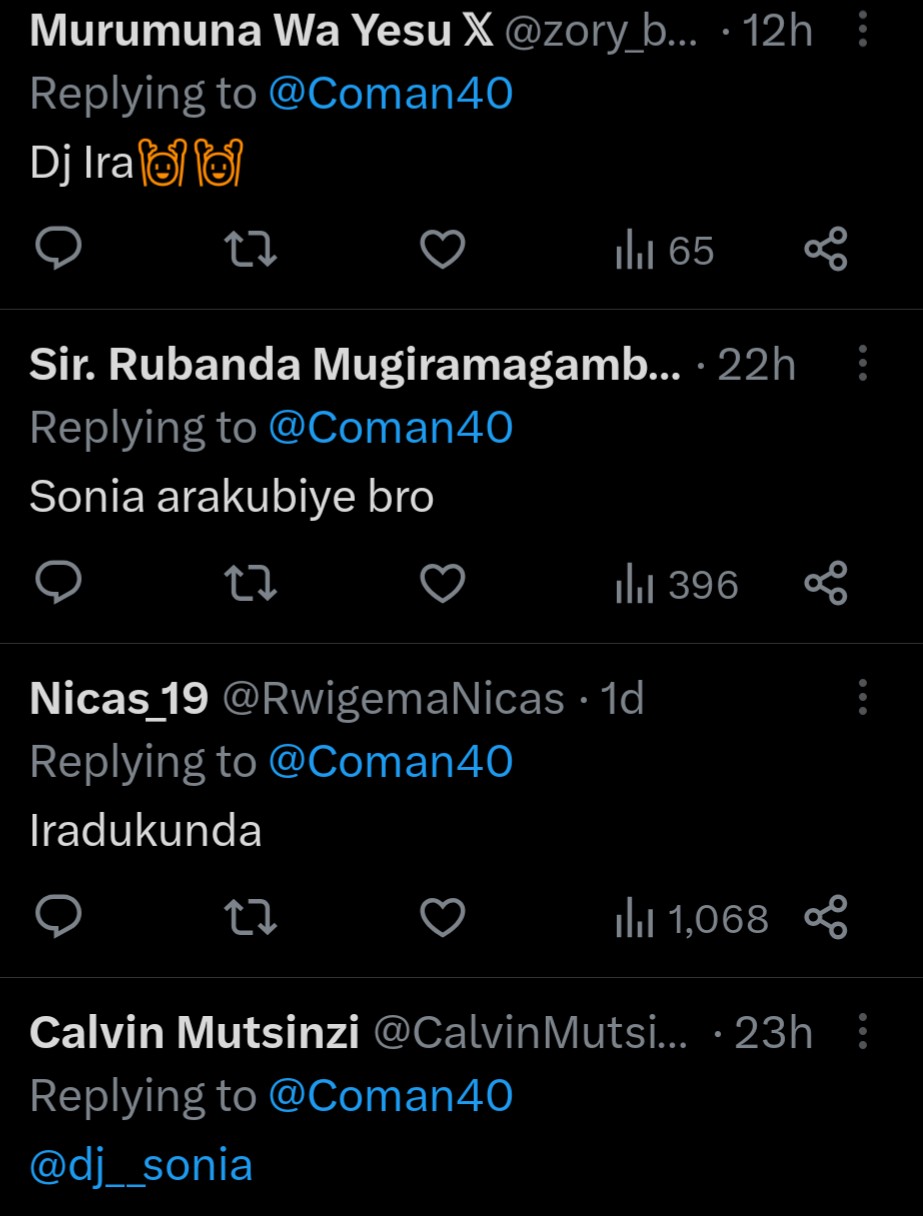The width and height of the screenshot is (923, 1216).
Task: Retweet Murumuna Wa Yesu's Dj Ira reply
Action: (250, 250)
